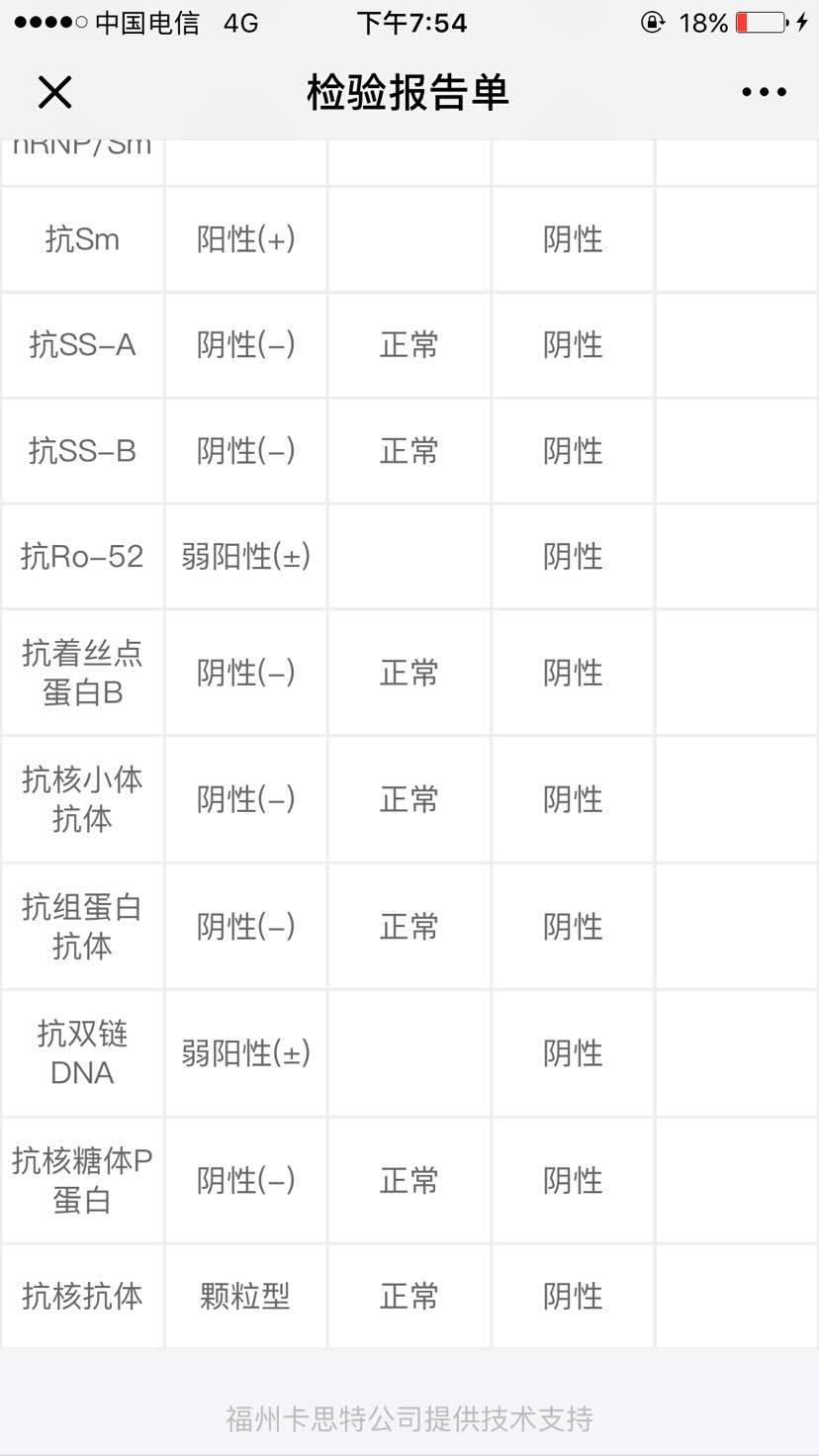The height and width of the screenshot is (1456, 819).
Task: Close the 检验报告单 page
Action: click(x=54, y=93)
